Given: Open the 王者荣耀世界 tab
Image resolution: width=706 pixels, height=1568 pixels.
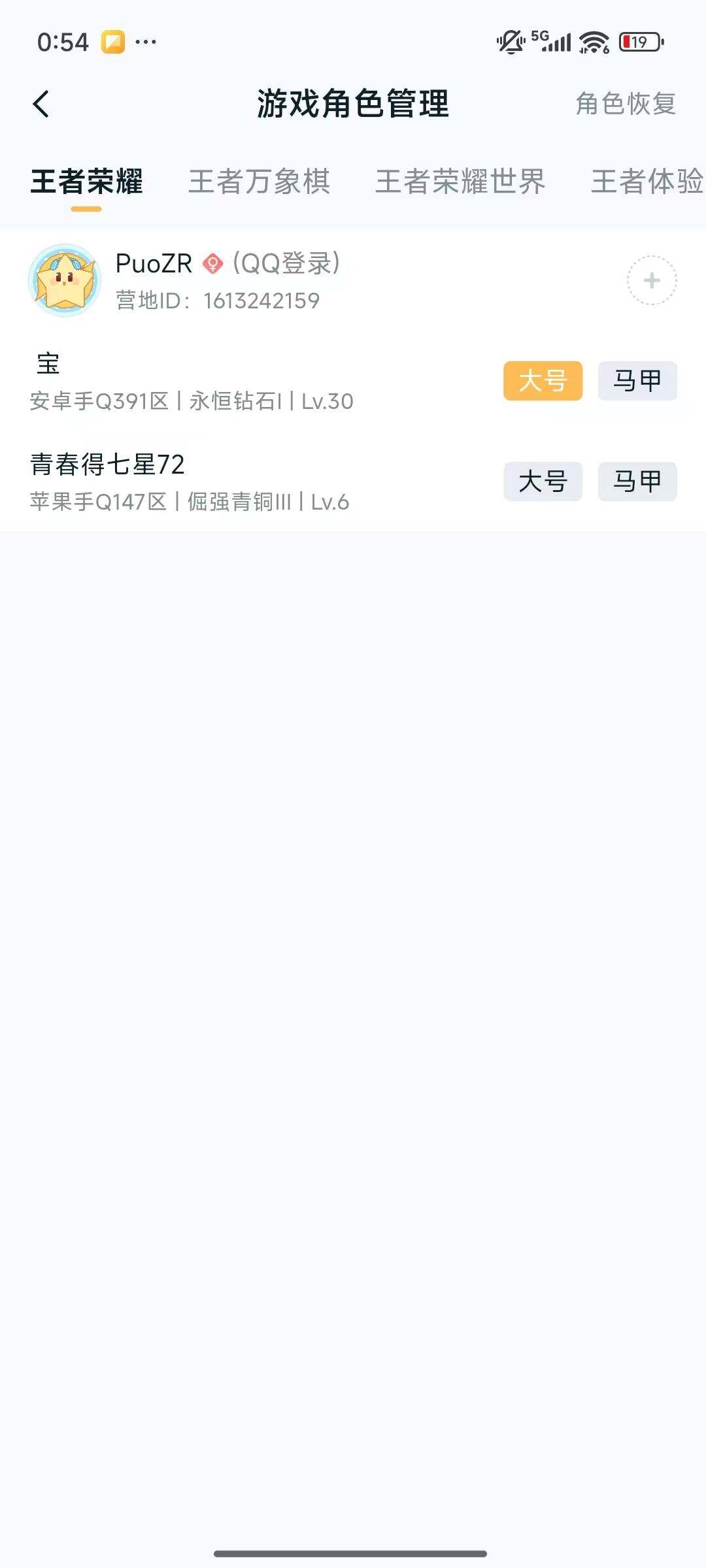Looking at the screenshot, I should (x=460, y=182).
